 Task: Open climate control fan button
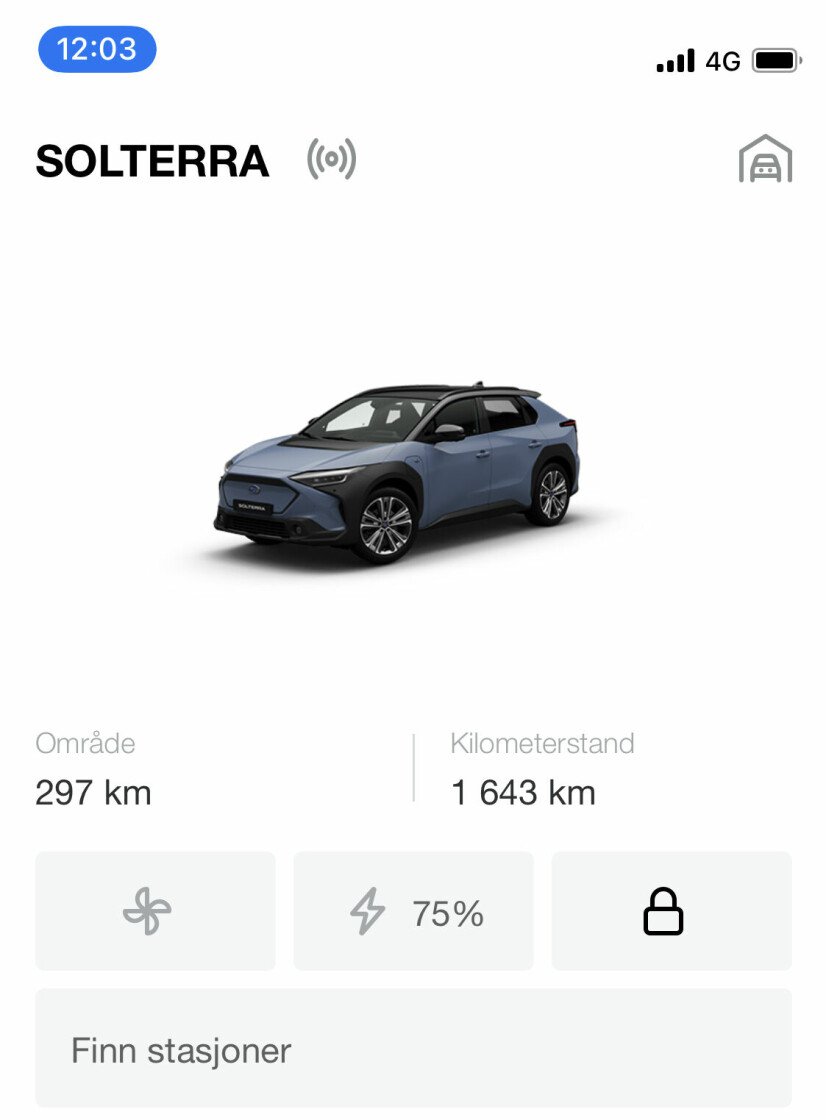click(x=155, y=911)
